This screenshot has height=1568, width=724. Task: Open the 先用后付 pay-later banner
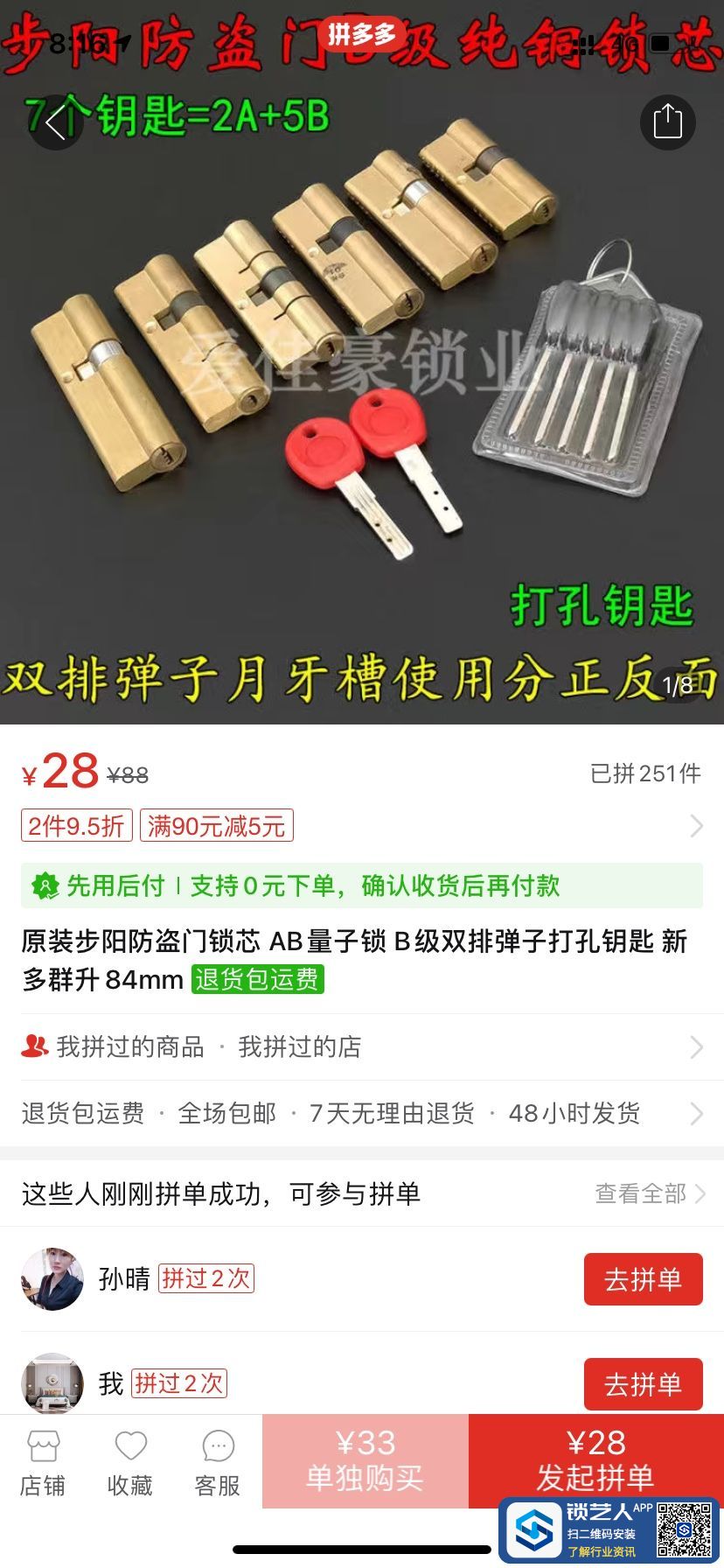(x=361, y=885)
